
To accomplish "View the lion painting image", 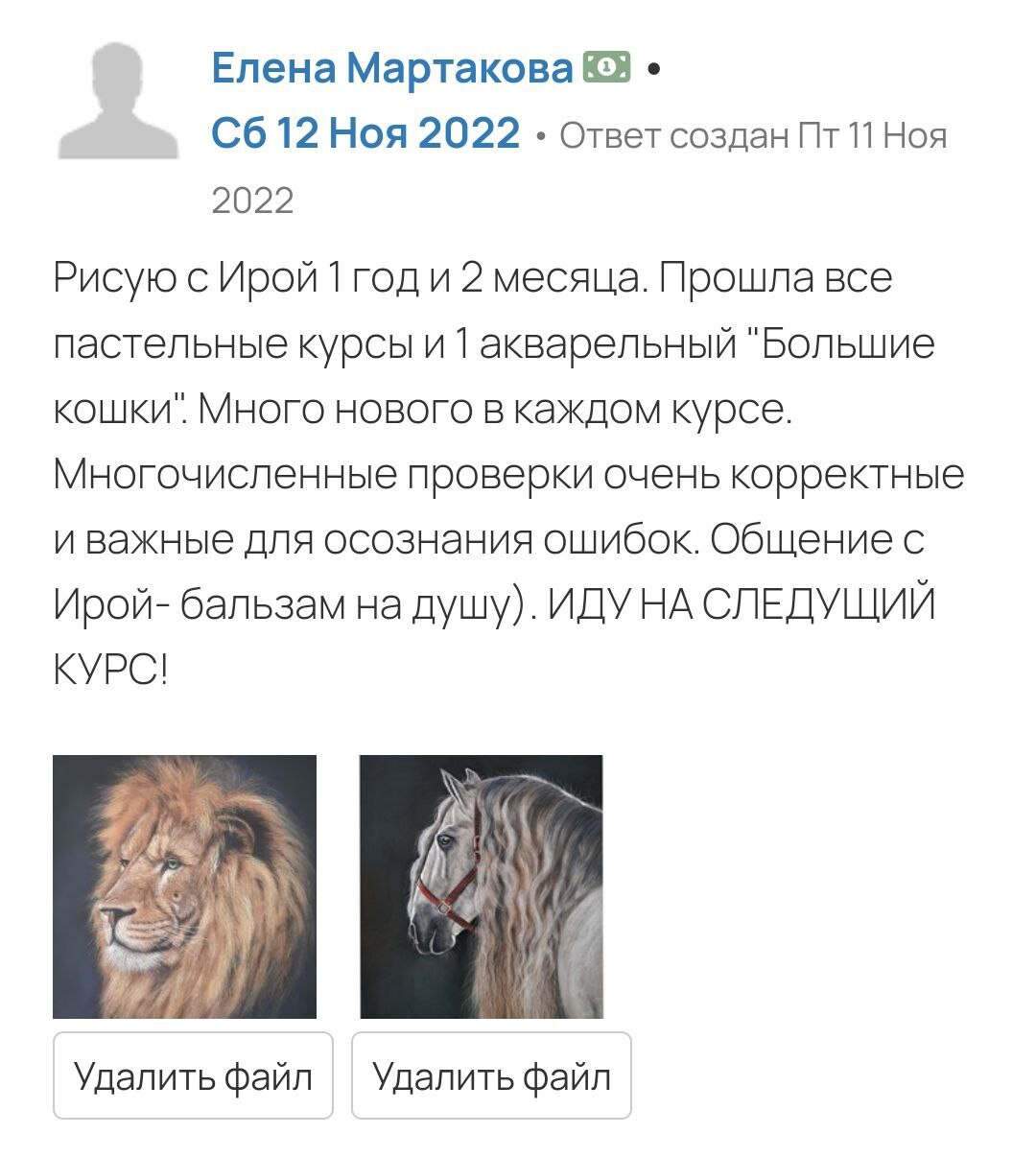I will pos(184,886).
